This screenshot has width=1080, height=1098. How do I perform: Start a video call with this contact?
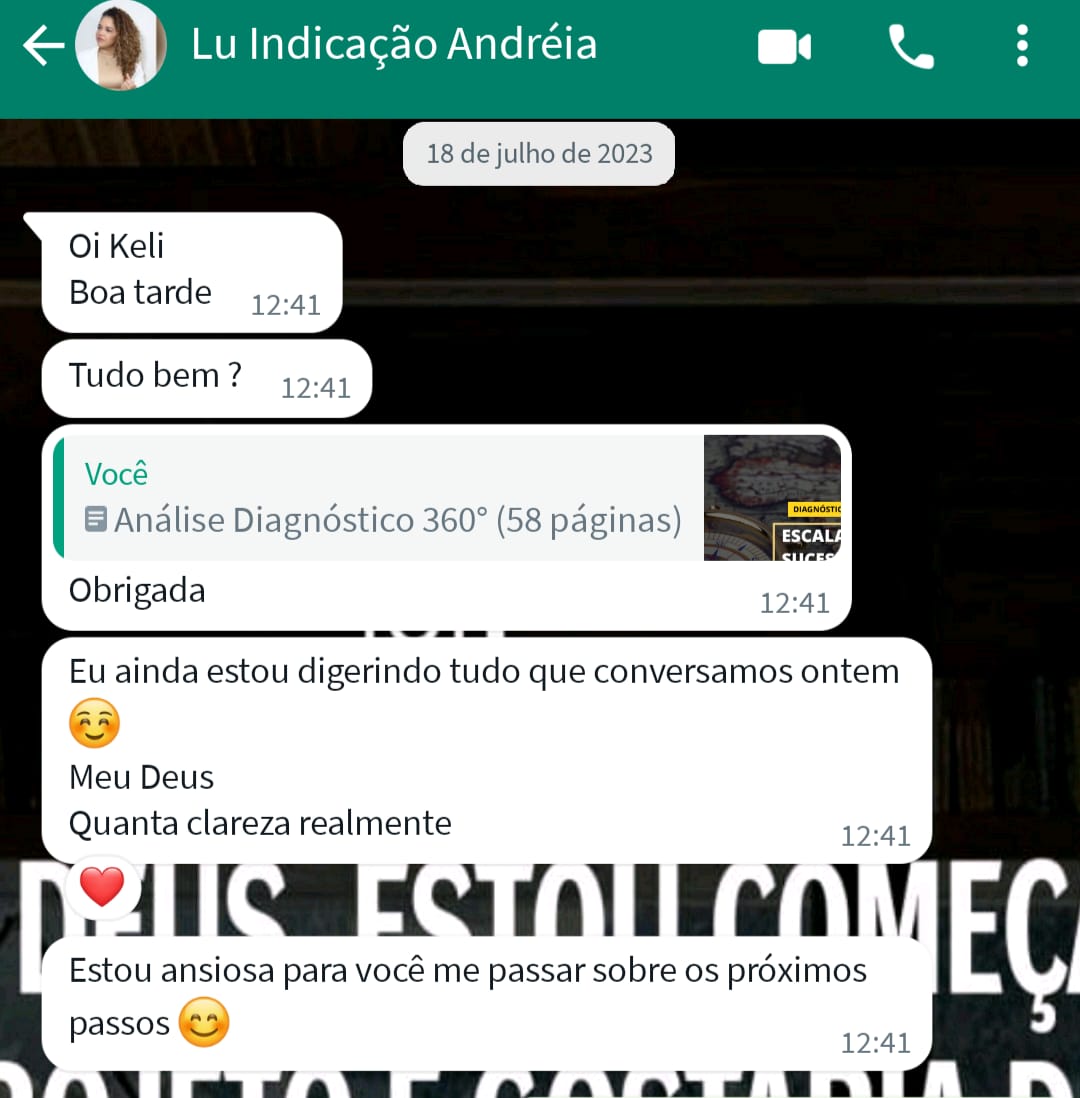point(784,47)
